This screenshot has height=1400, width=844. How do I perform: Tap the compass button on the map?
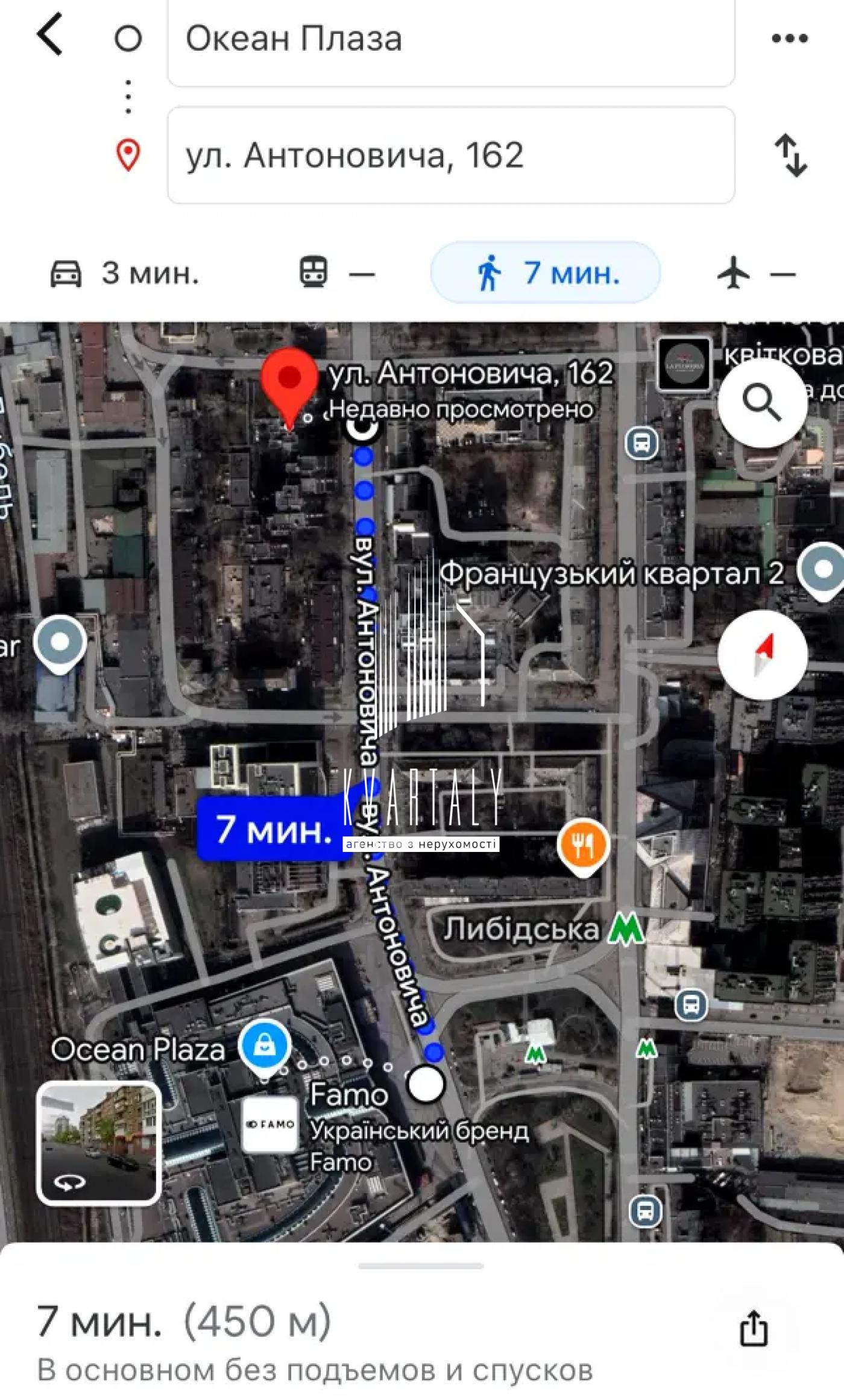[763, 654]
